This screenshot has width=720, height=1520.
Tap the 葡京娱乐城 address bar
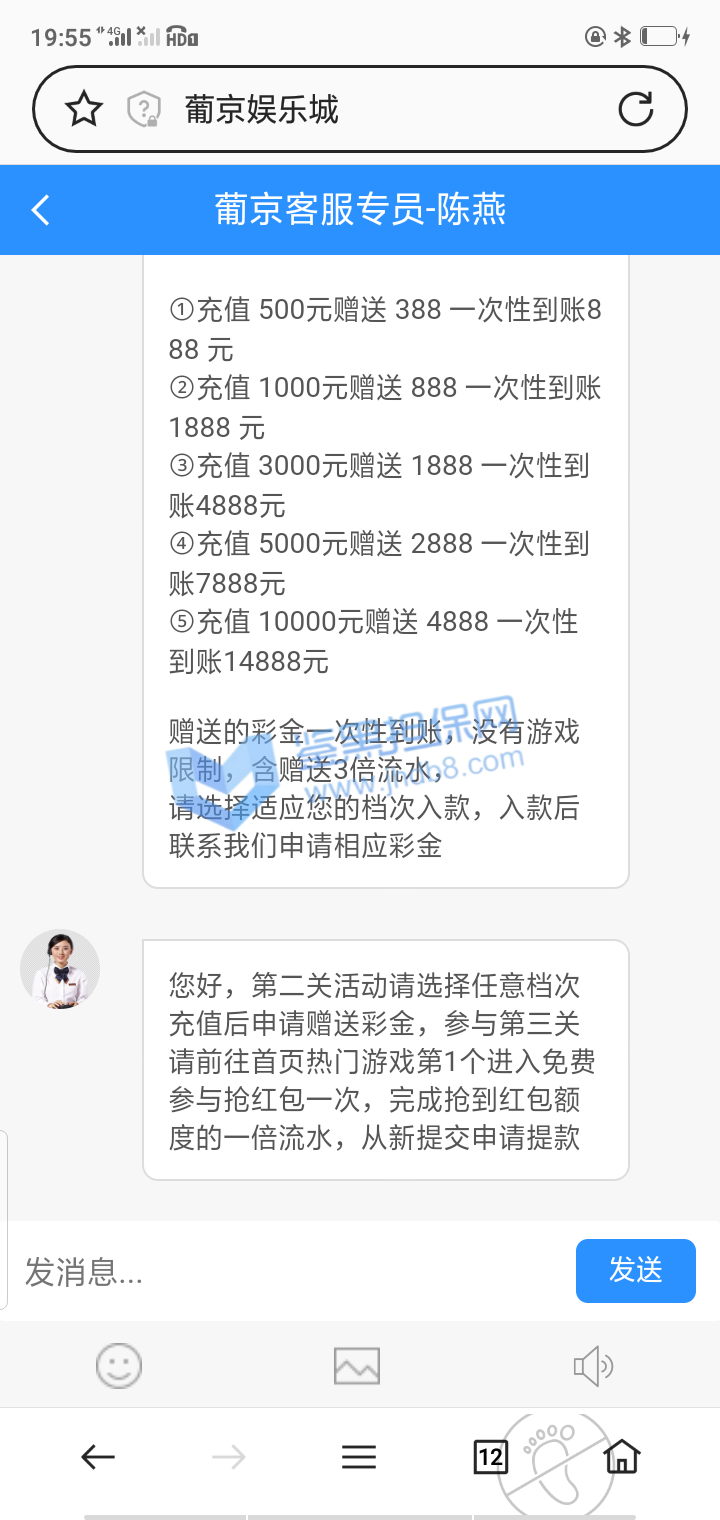click(380, 109)
